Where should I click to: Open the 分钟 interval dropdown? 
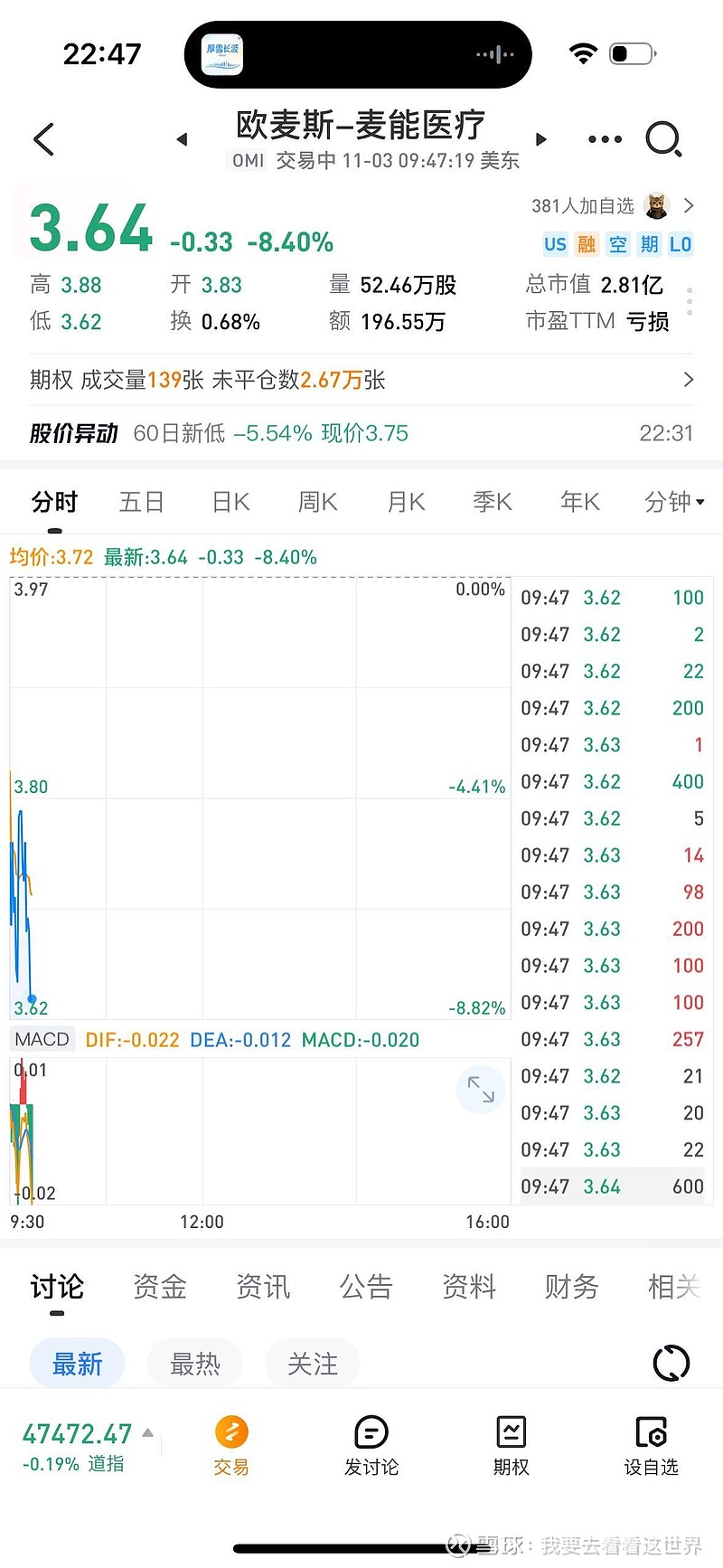pos(673,502)
